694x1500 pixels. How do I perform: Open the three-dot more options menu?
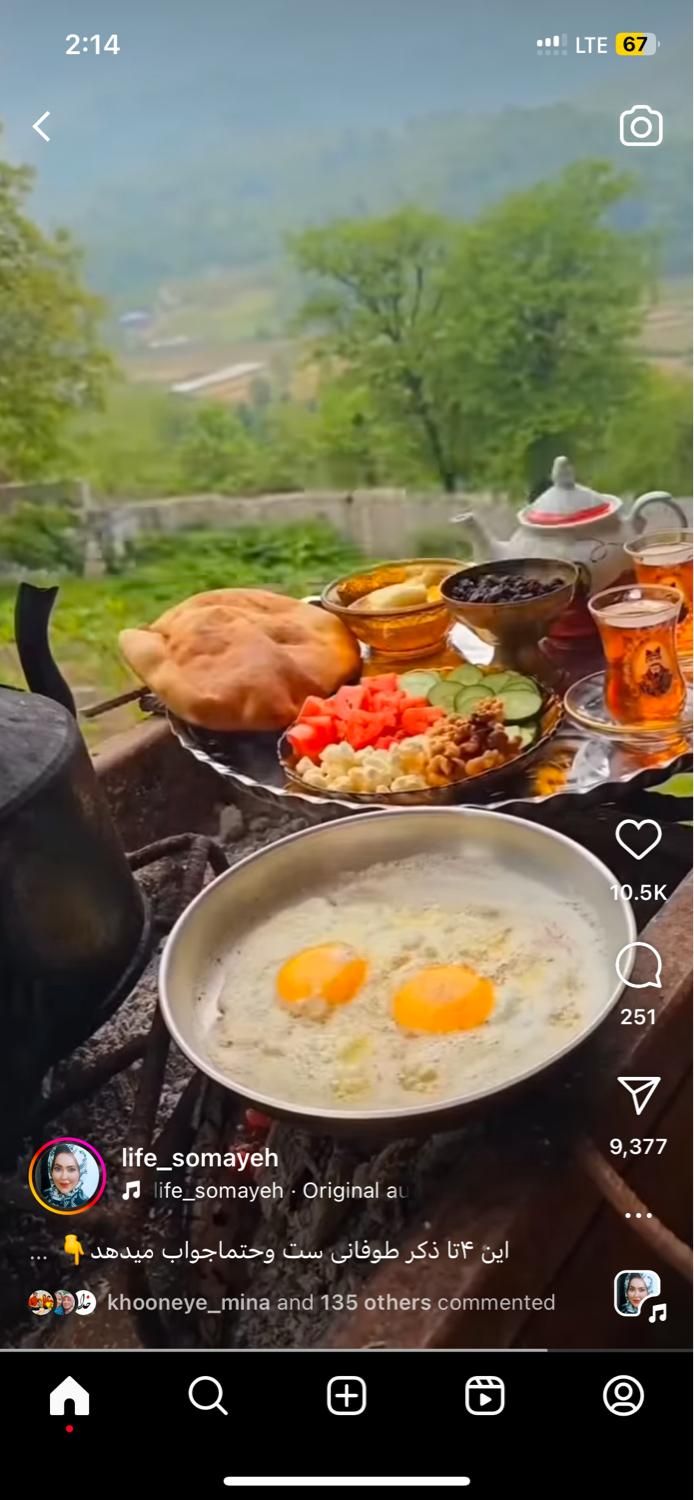(638, 1215)
